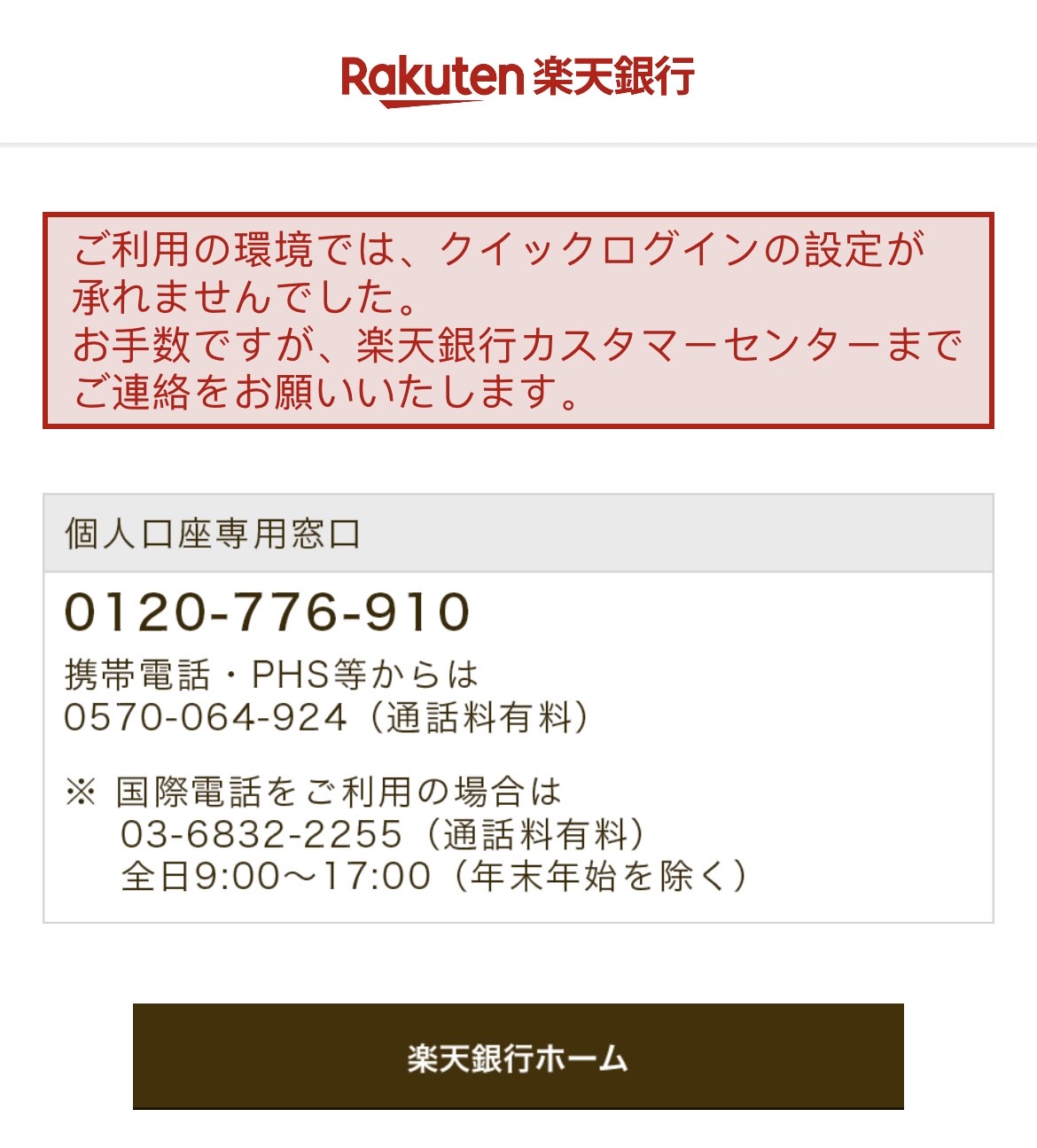Tap the 楽天銀行ホーム button
The width and height of the screenshot is (1037, 1148).
518,1056
